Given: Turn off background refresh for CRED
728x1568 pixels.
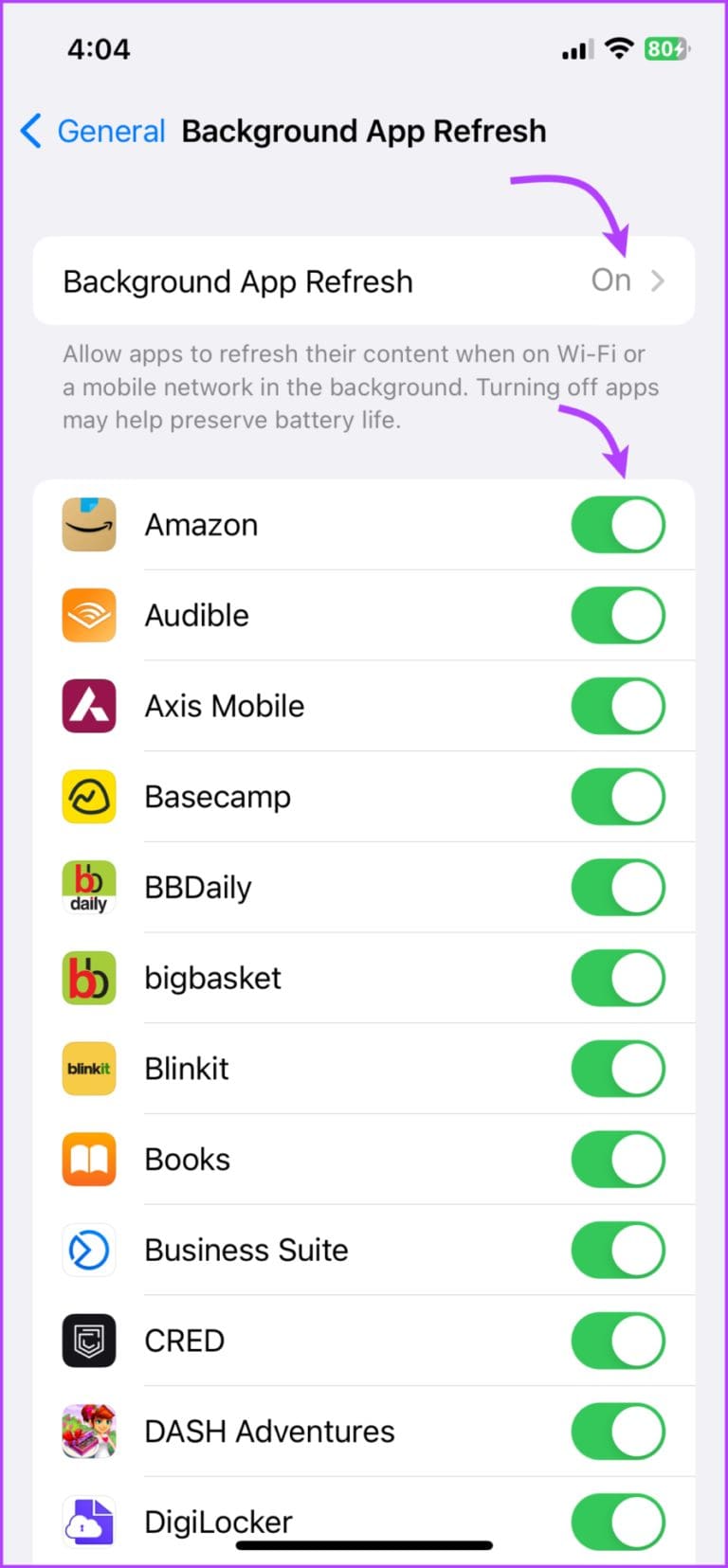Looking at the screenshot, I should [x=617, y=1341].
